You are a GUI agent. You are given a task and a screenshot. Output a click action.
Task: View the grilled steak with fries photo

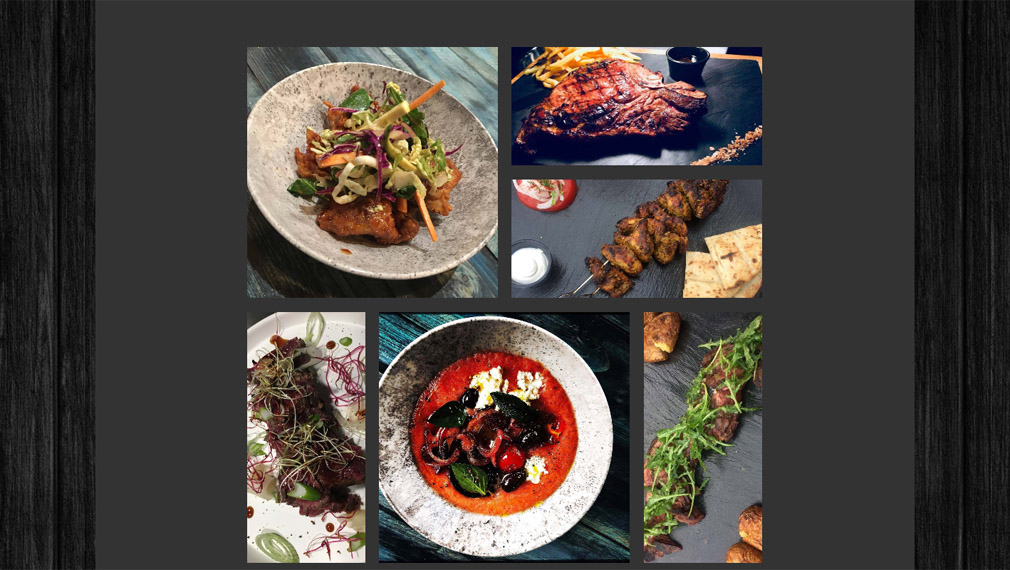point(636,106)
